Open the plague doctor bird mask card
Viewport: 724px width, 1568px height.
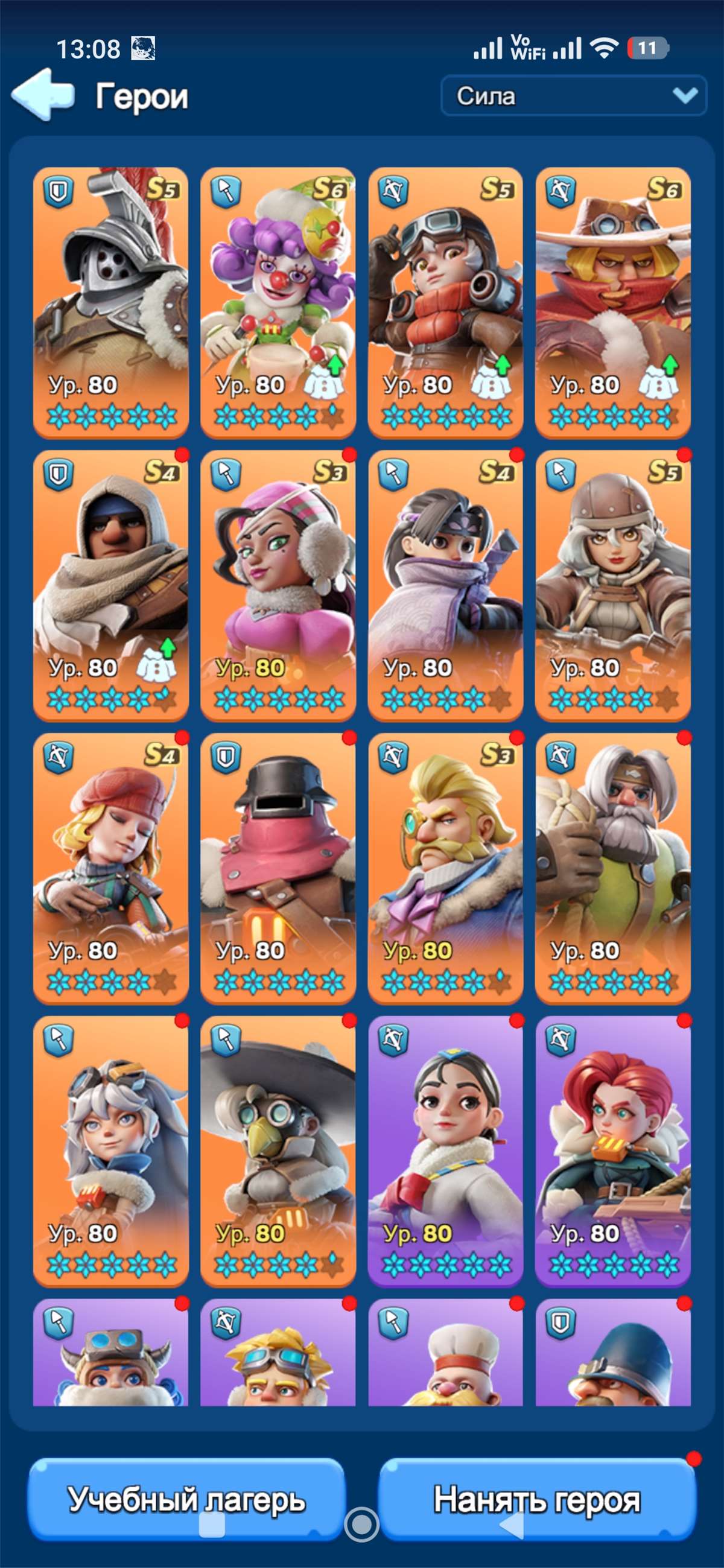(x=278, y=1151)
